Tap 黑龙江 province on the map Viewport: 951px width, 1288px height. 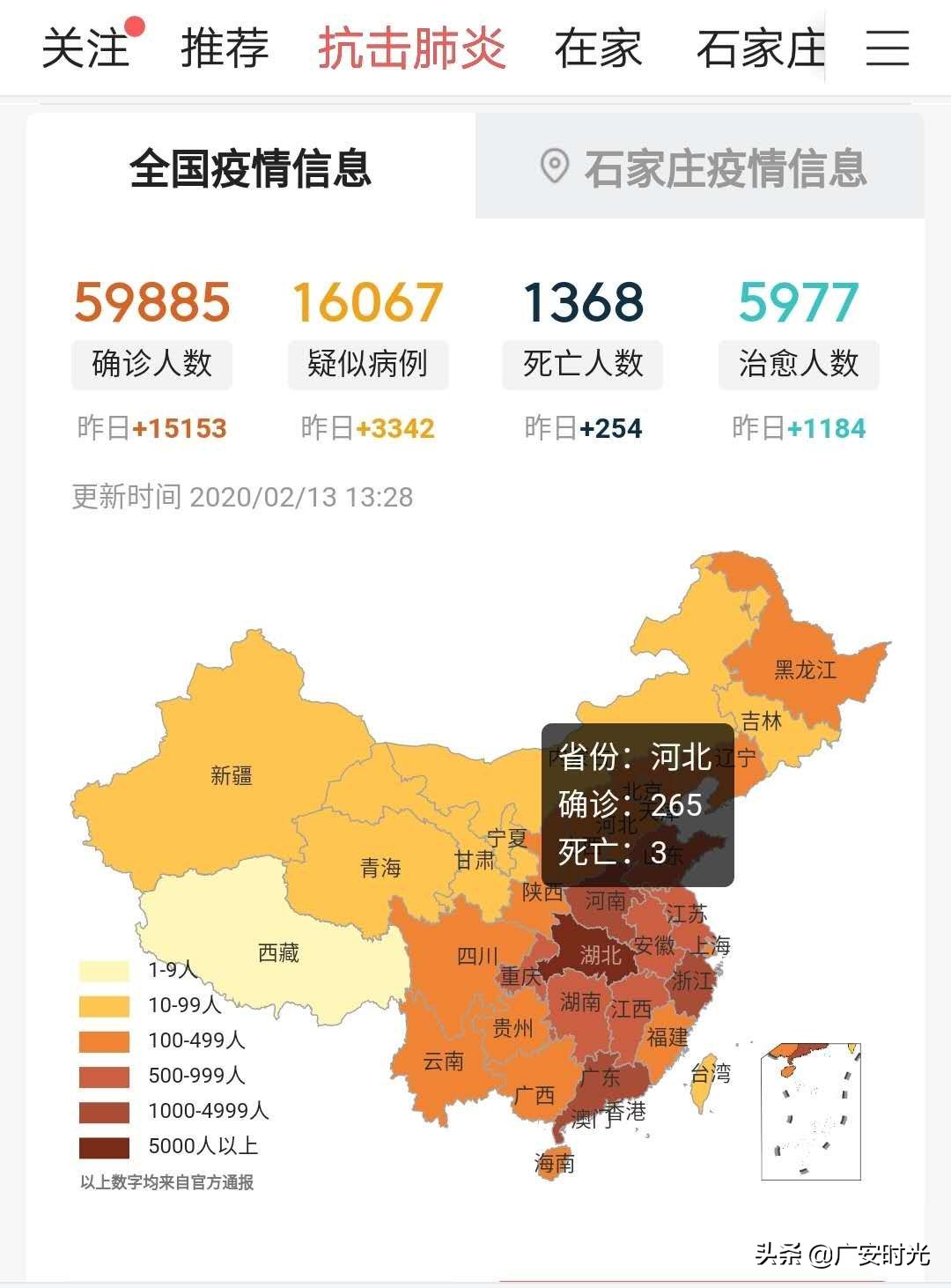click(x=804, y=670)
